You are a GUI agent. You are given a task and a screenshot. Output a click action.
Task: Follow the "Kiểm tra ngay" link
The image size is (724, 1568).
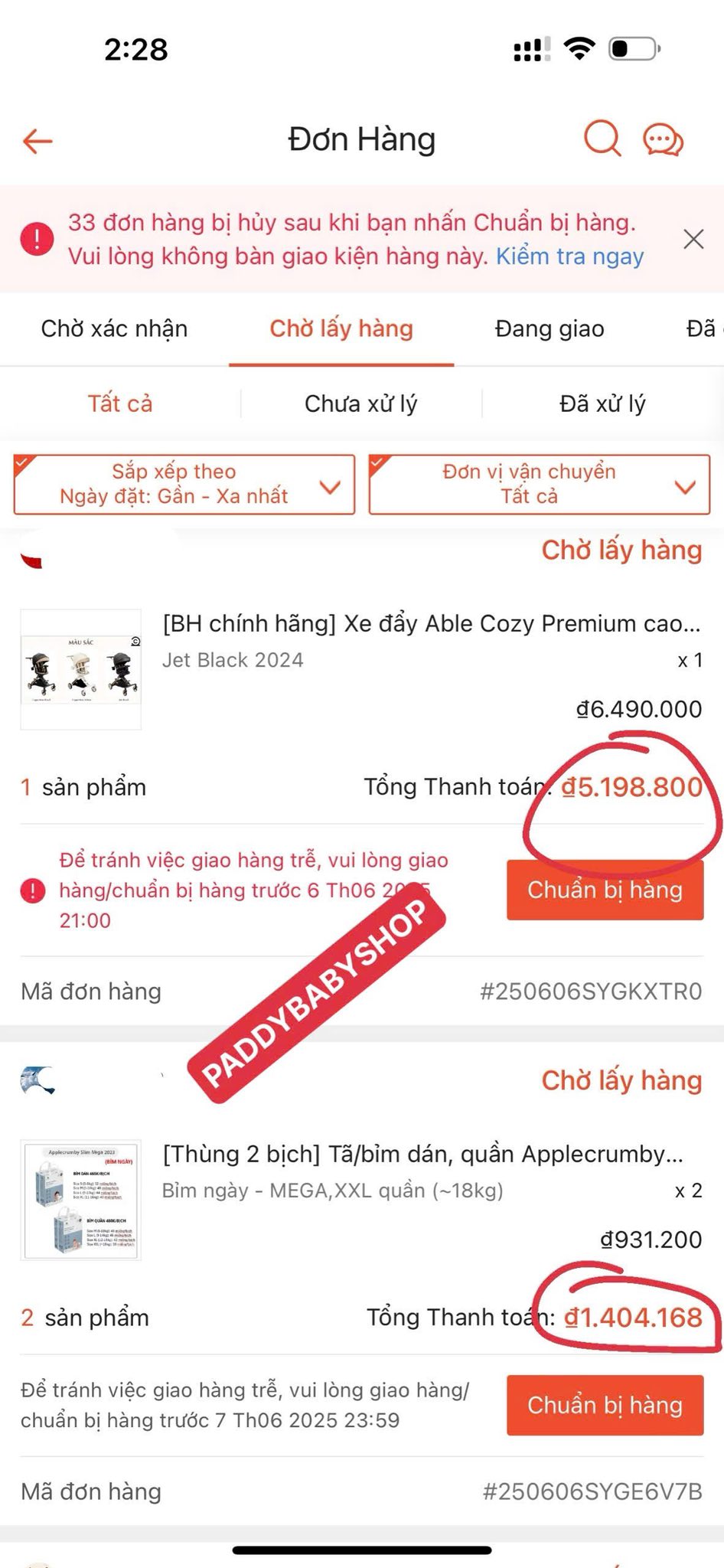[x=570, y=256]
